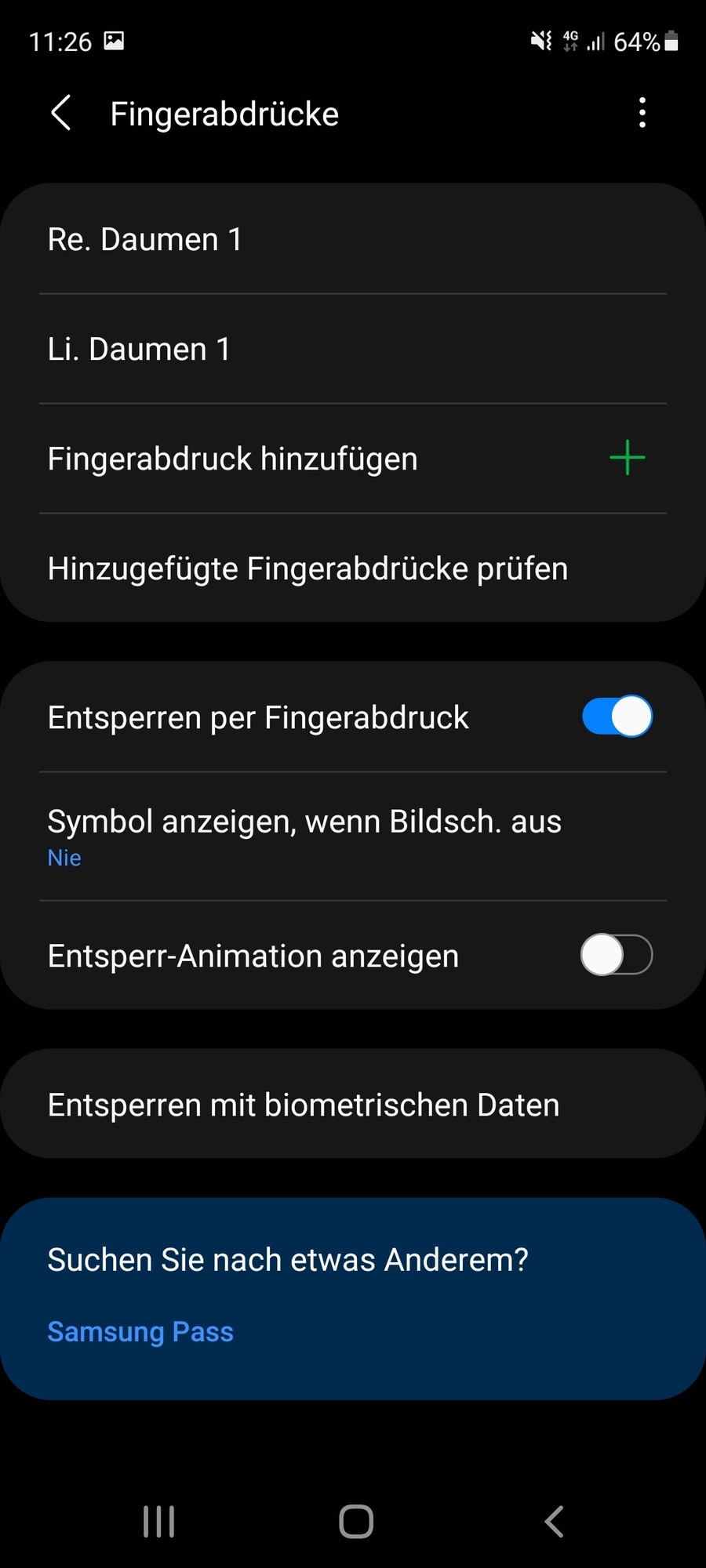This screenshot has width=706, height=1568.
Task: Open Symbol anzeigen, wenn Bildsch. aus
Action: click(353, 837)
